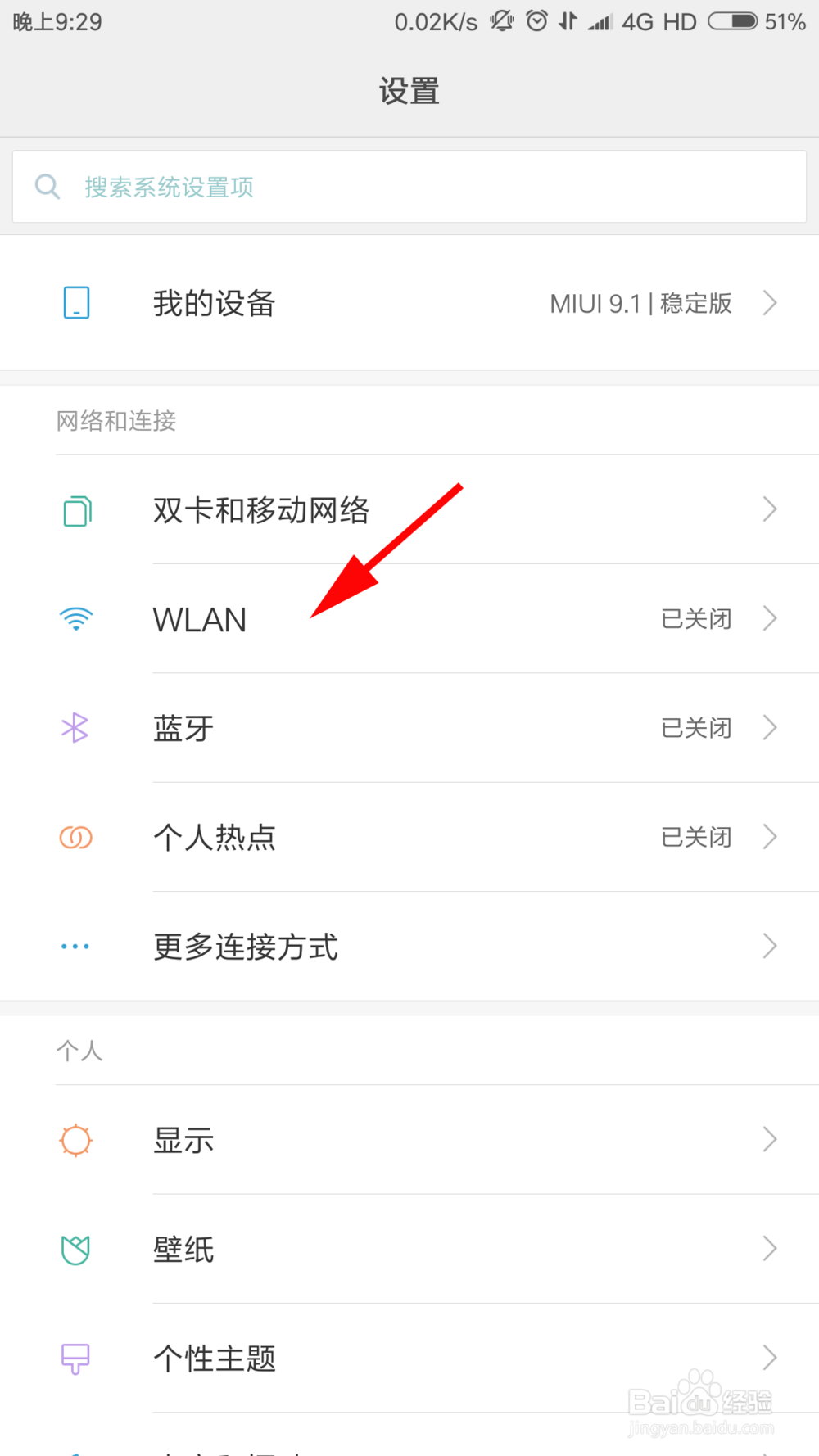Expand 更多连接方式 chevron
This screenshot has width=819, height=1456.
[769, 946]
